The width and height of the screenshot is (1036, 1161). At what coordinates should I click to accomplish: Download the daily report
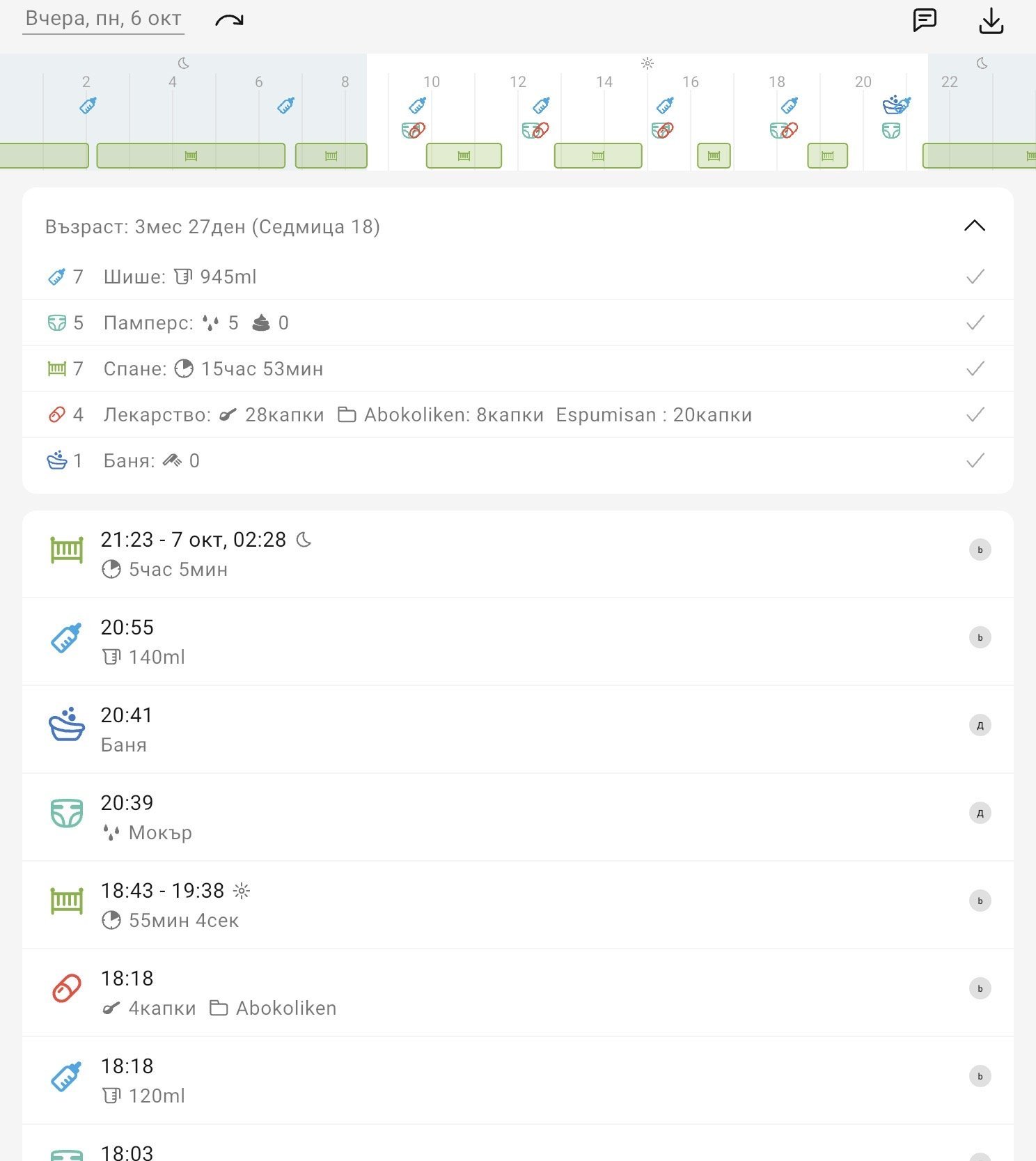(991, 21)
